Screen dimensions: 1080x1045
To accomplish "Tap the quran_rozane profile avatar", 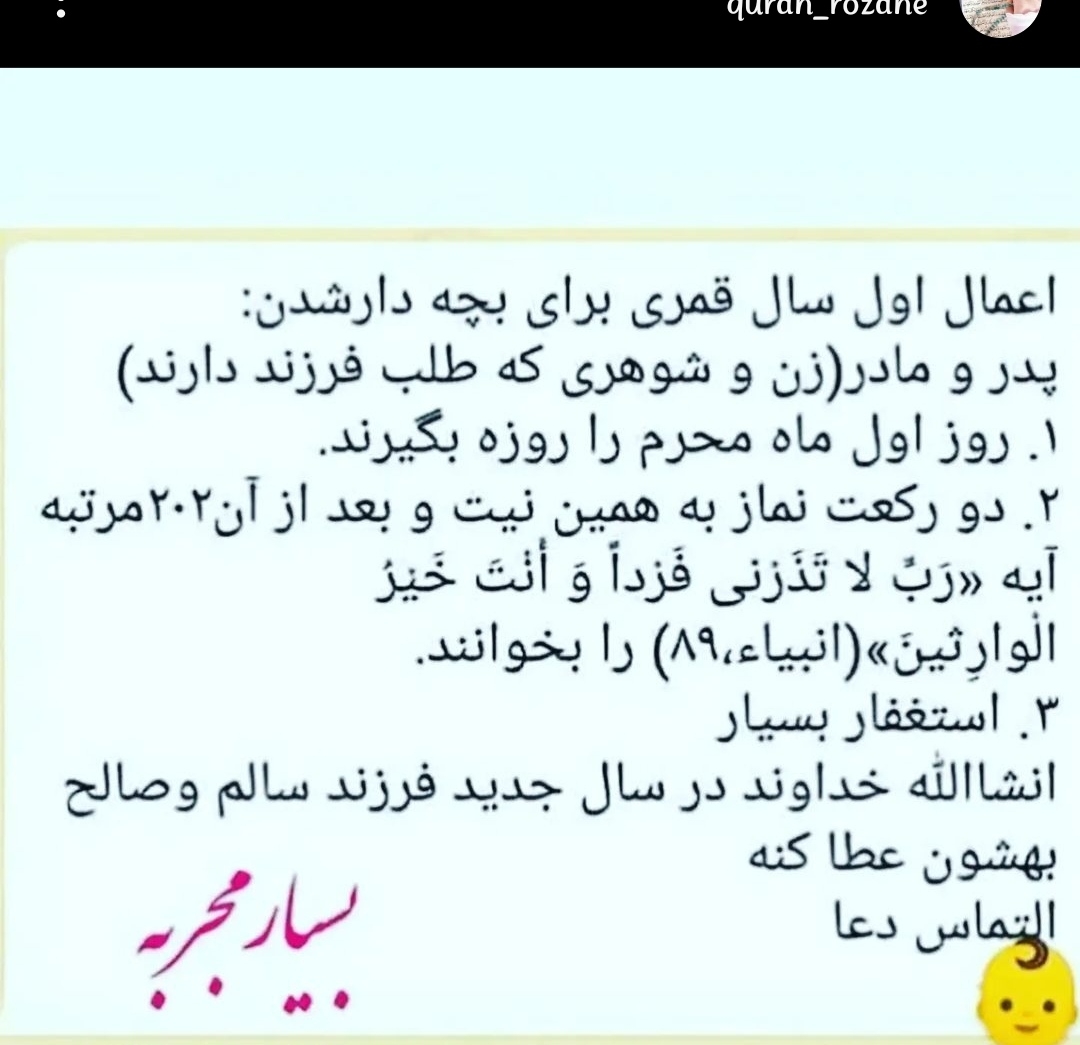I will coord(1000,14).
